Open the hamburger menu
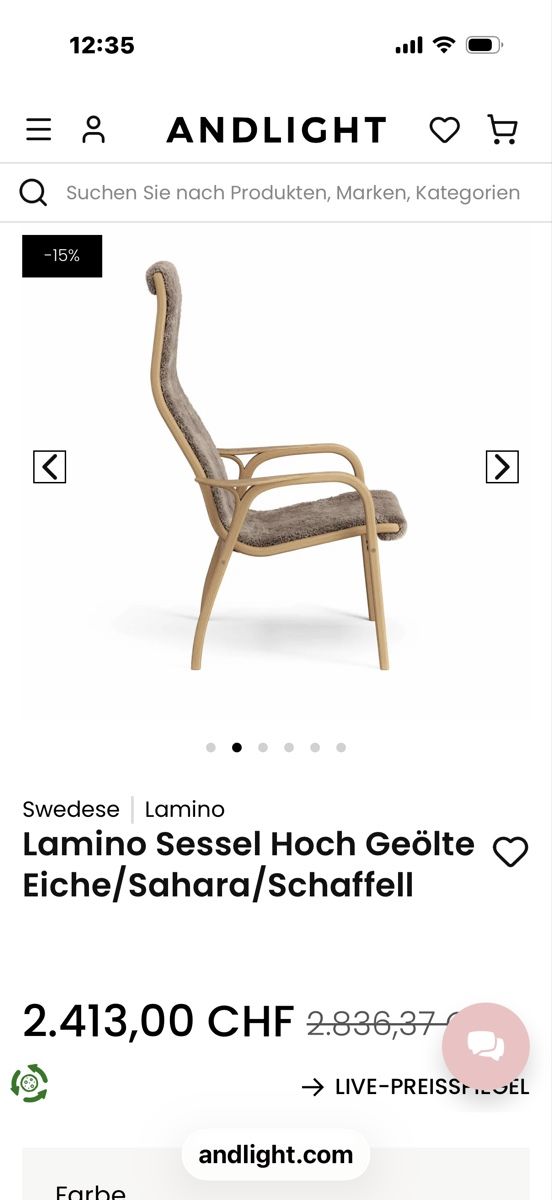The image size is (552, 1200). (x=39, y=130)
